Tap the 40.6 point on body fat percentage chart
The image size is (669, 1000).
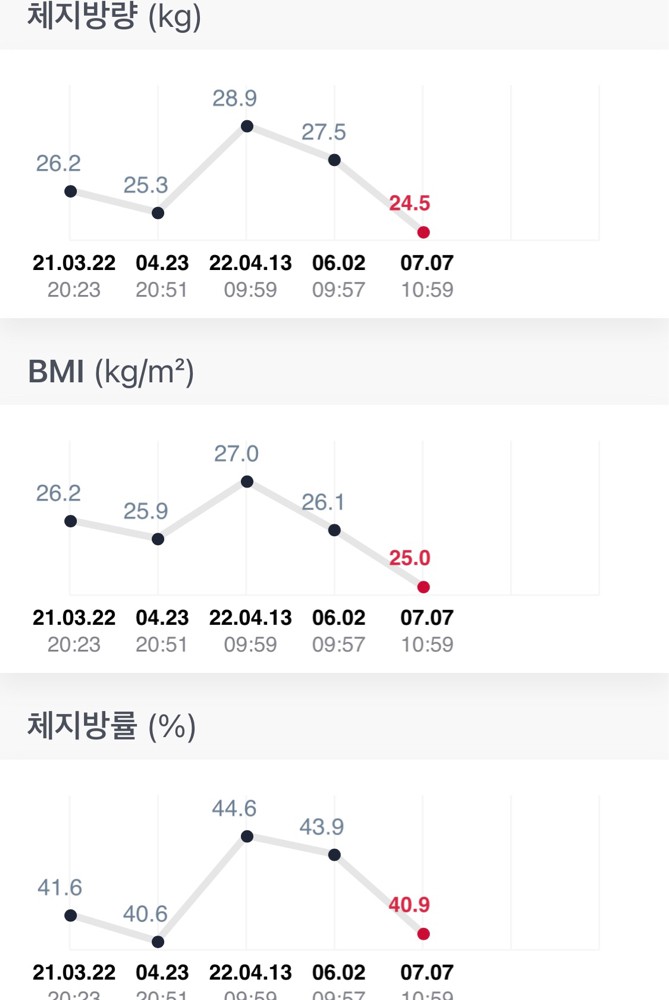(x=158, y=941)
